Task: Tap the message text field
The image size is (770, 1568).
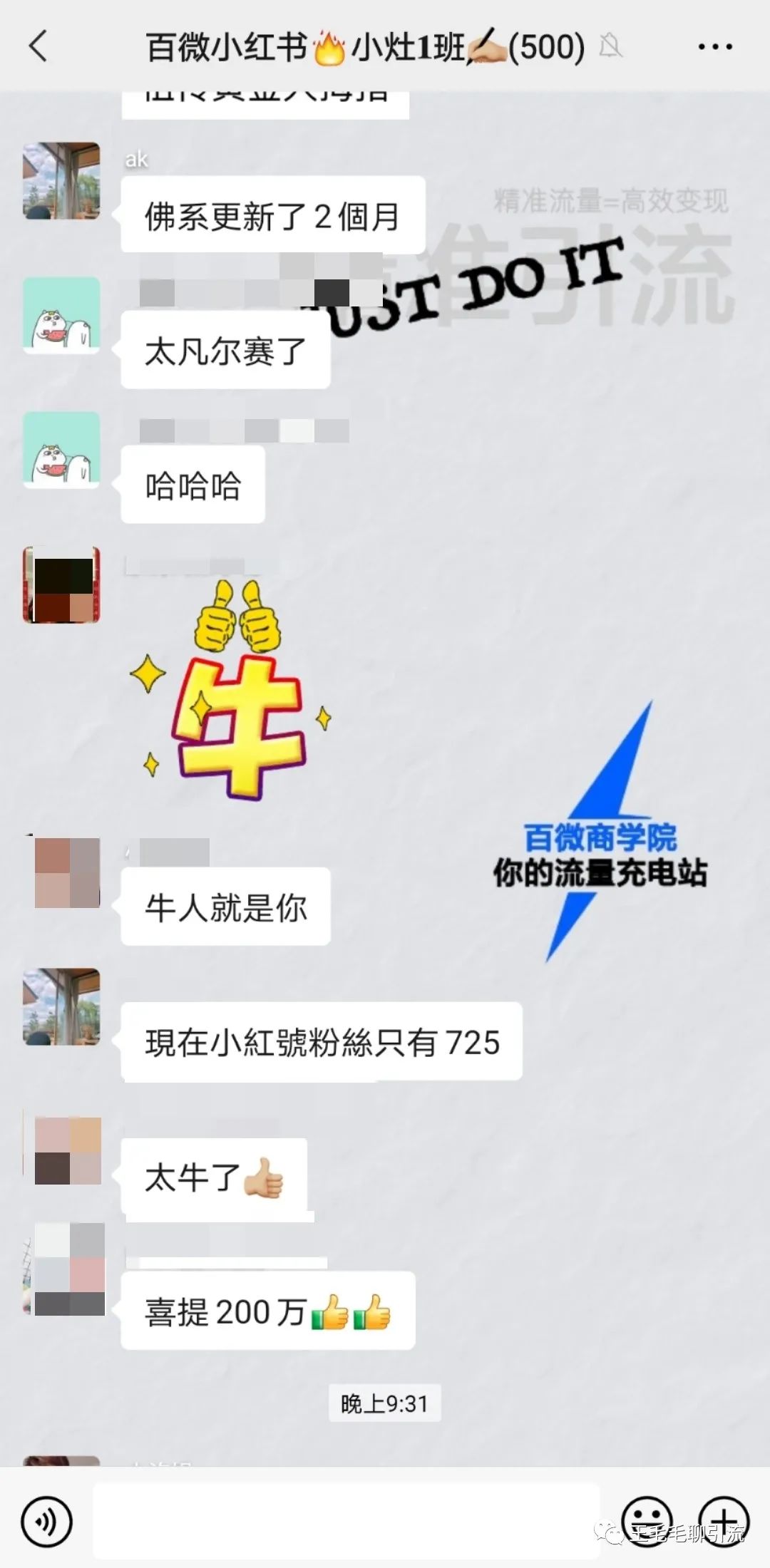Action: [x=346, y=1522]
